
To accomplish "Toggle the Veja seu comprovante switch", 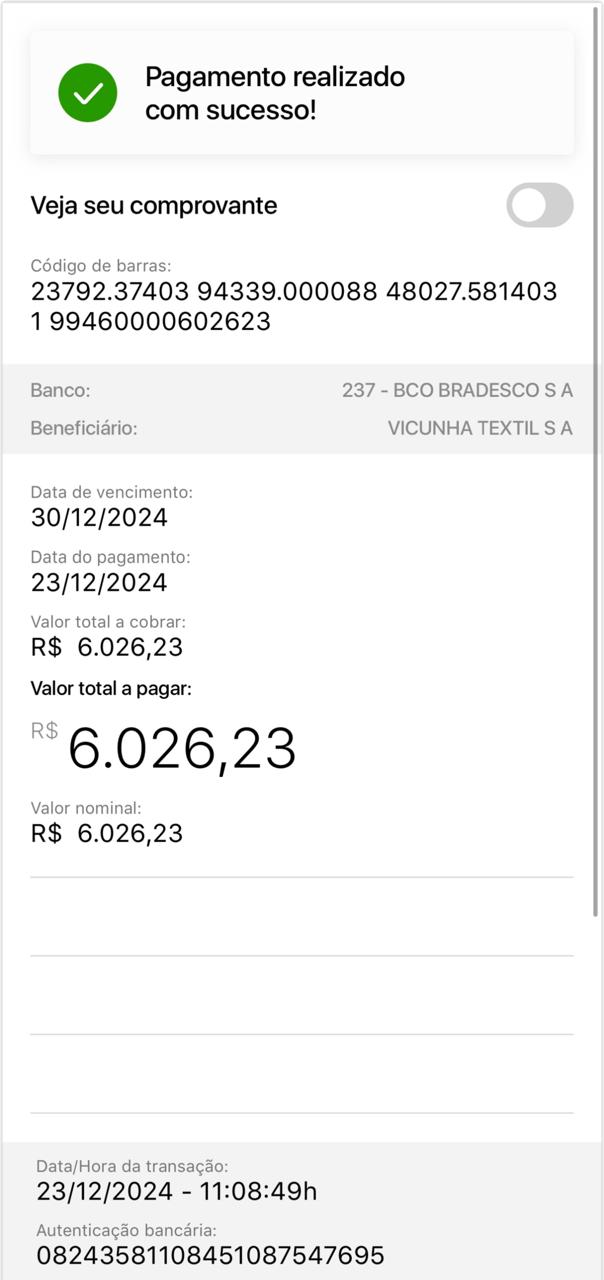I will pos(540,205).
